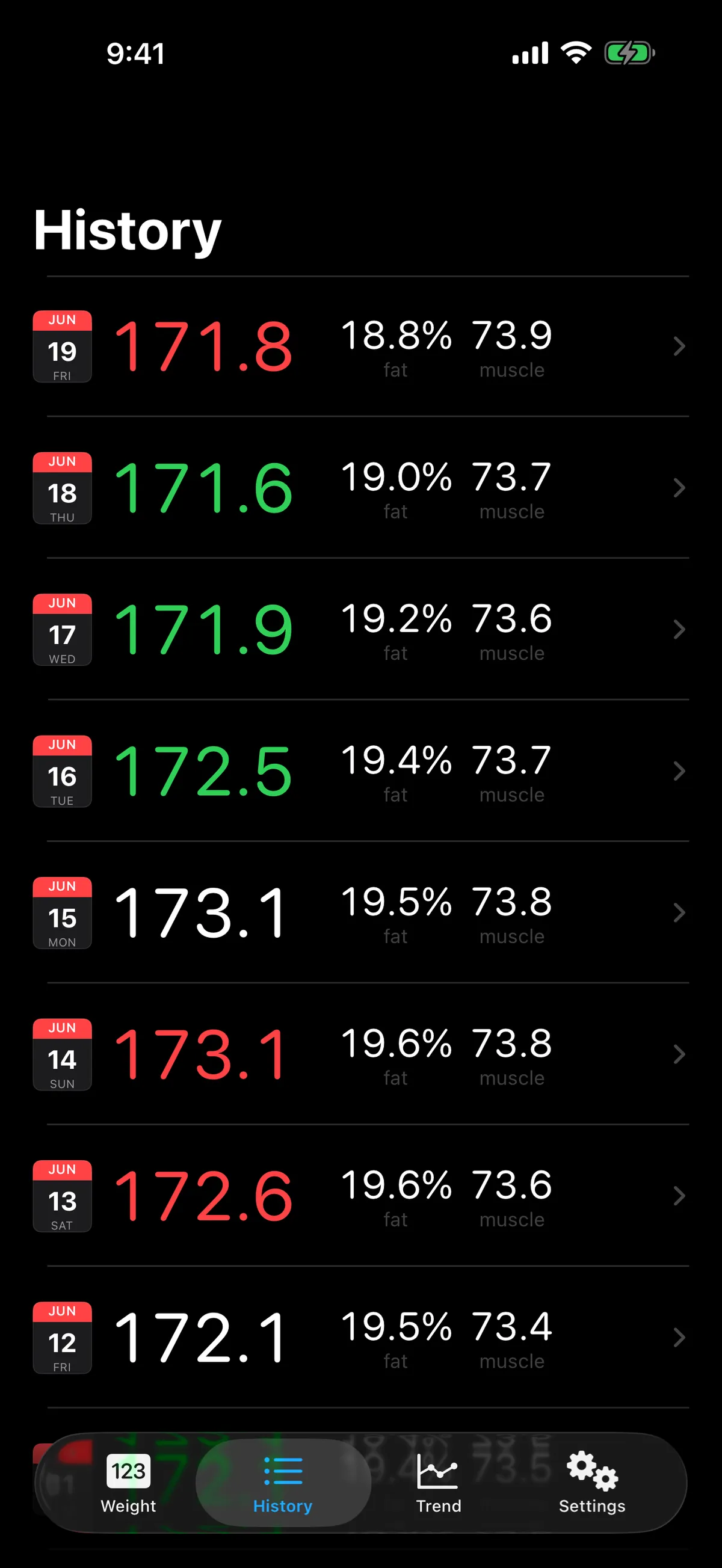Tap the History tab
The height and width of the screenshot is (1568, 722).
283,1483
